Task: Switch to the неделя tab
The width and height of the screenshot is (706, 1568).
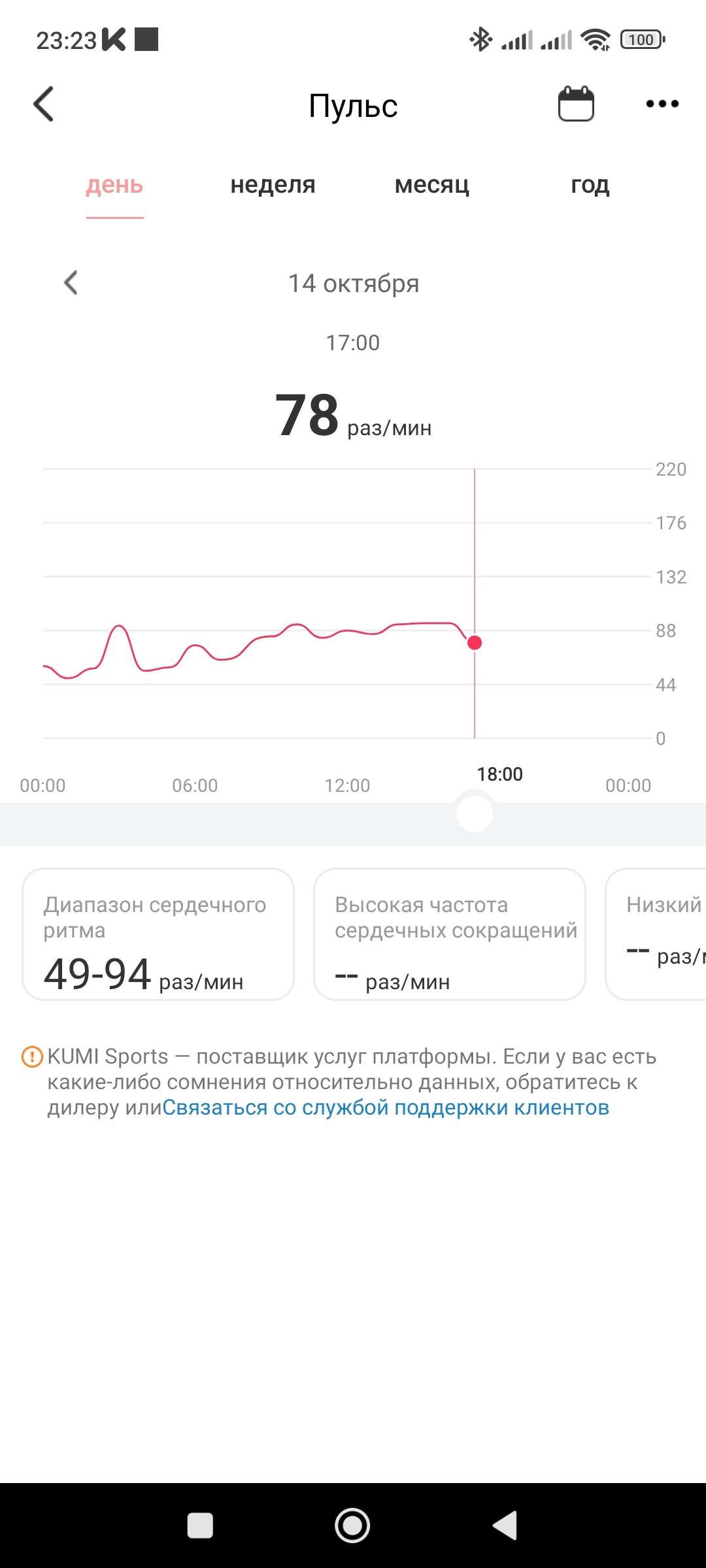Action: coord(273,186)
